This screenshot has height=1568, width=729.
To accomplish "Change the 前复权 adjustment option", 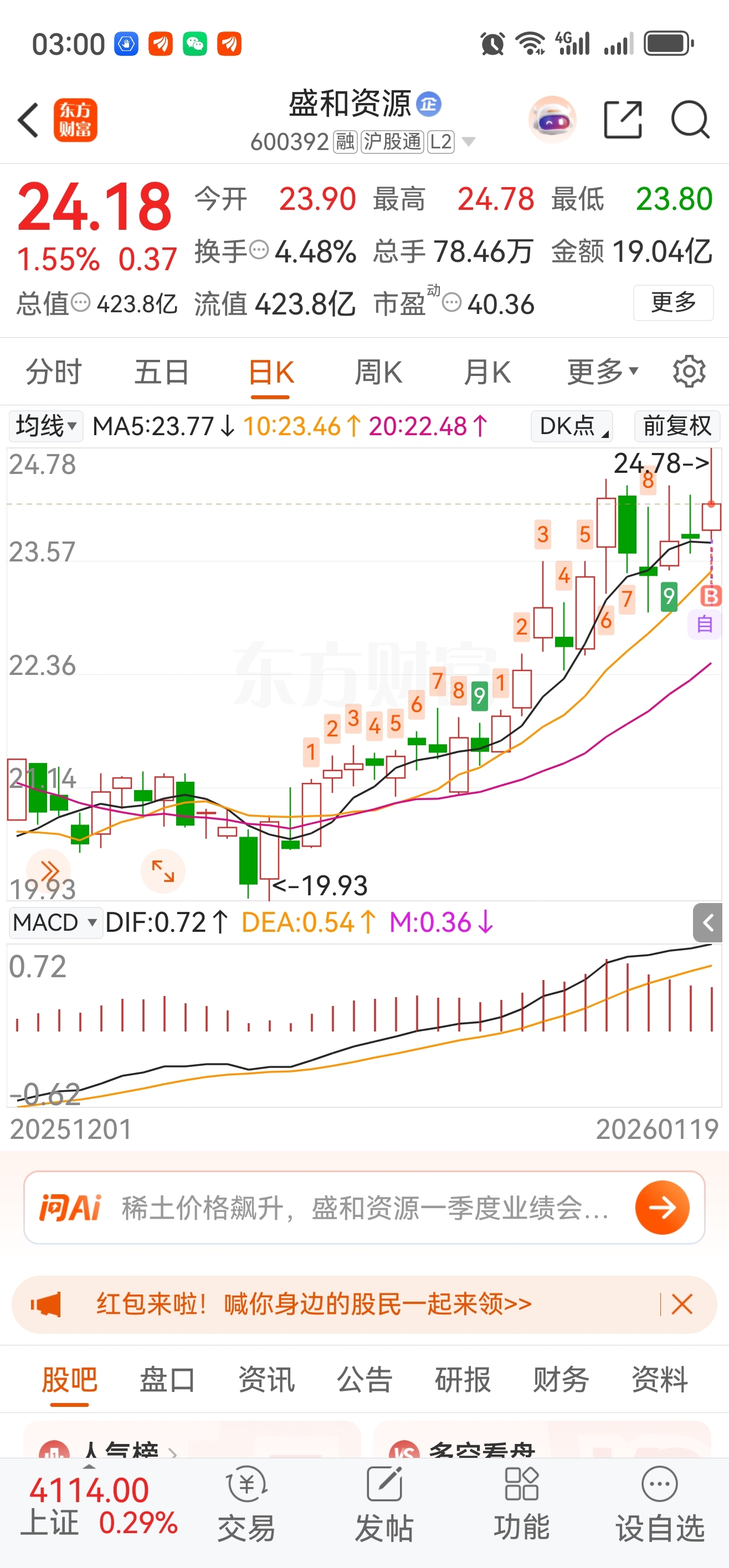I will (x=676, y=426).
